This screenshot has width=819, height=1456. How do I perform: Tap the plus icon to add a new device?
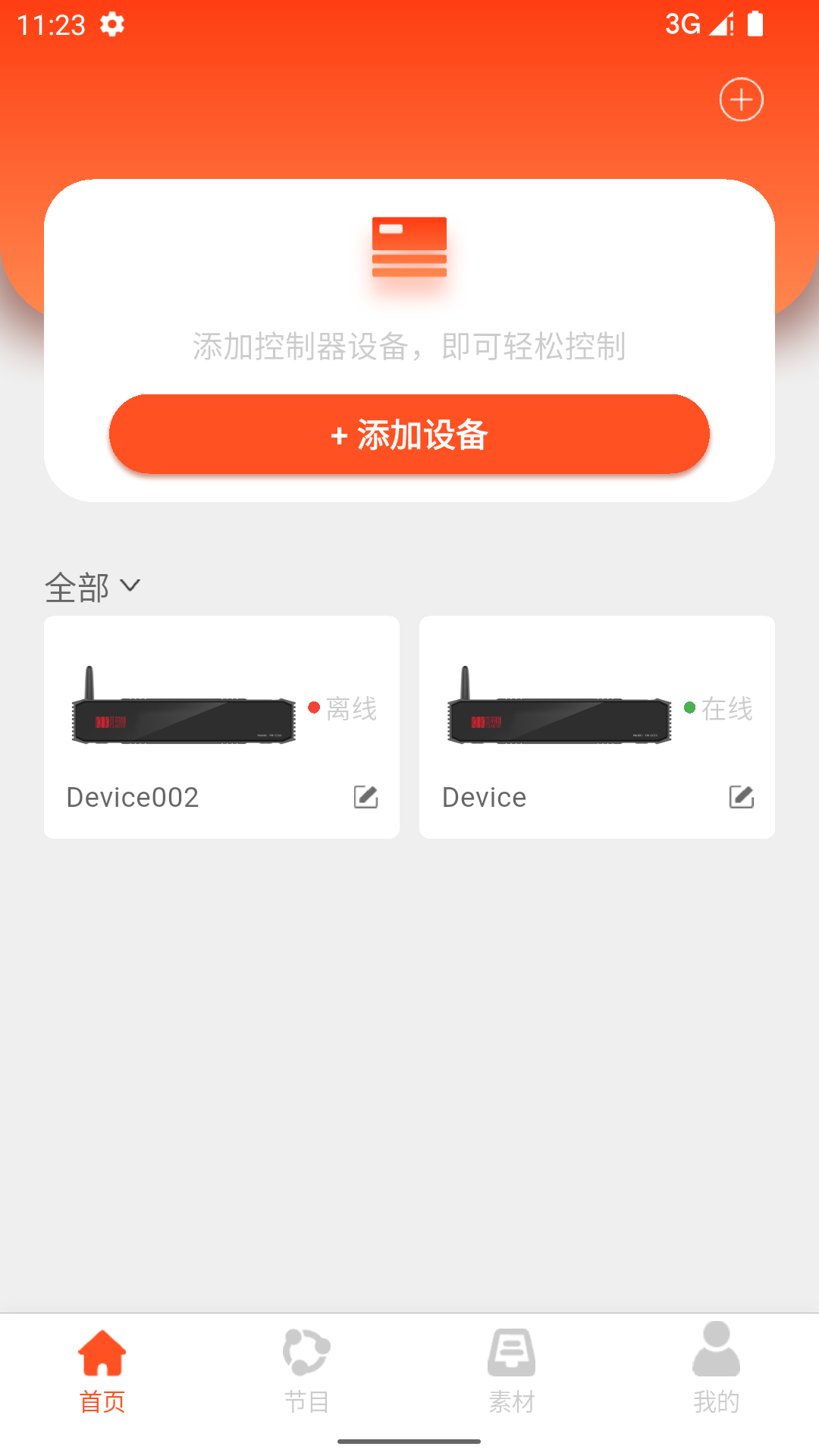[741, 99]
